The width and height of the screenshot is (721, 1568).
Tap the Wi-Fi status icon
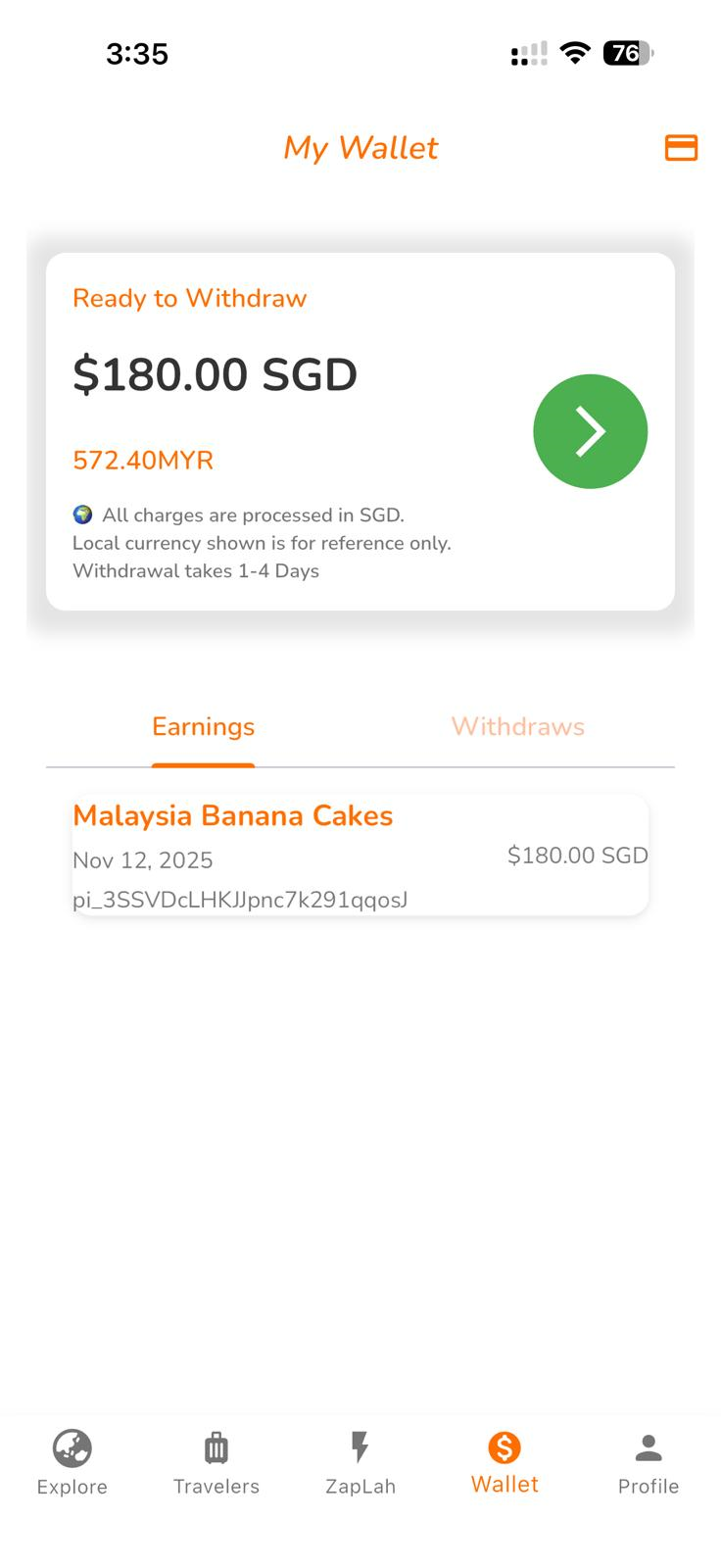click(x=574, y=54)
